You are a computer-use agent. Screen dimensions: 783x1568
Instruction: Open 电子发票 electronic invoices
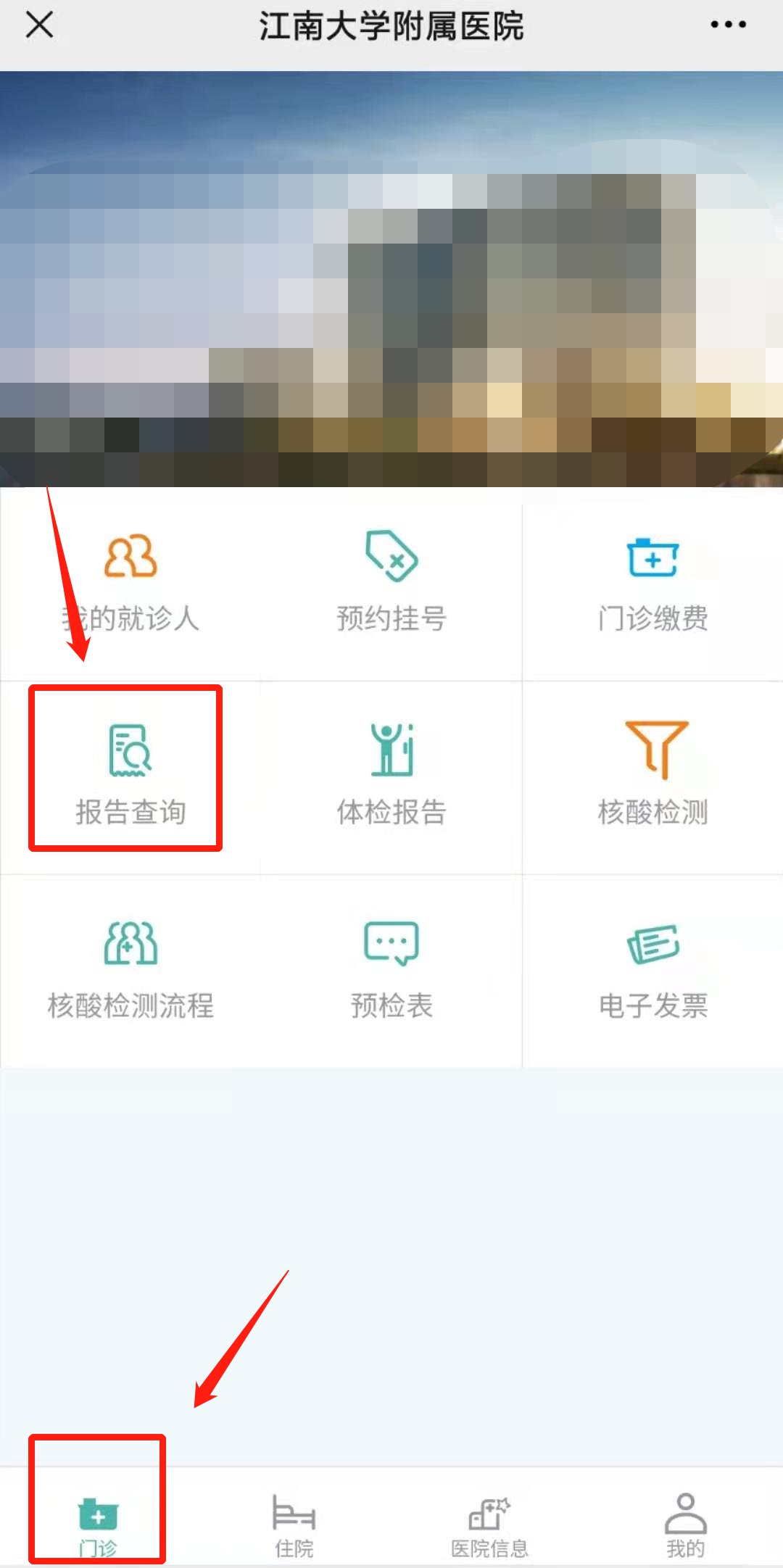(652, 970)
